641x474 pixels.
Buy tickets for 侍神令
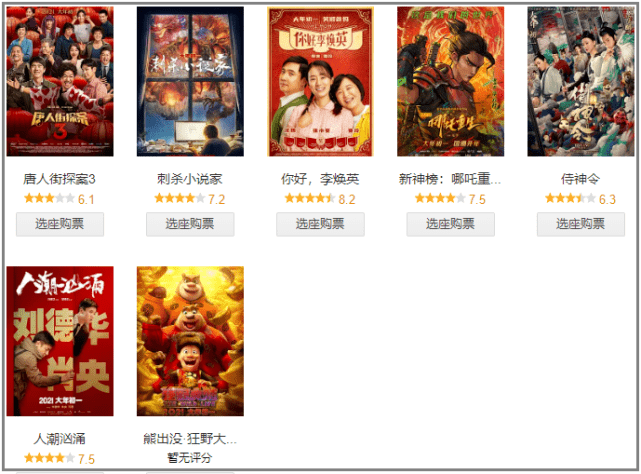click(580, 224)
